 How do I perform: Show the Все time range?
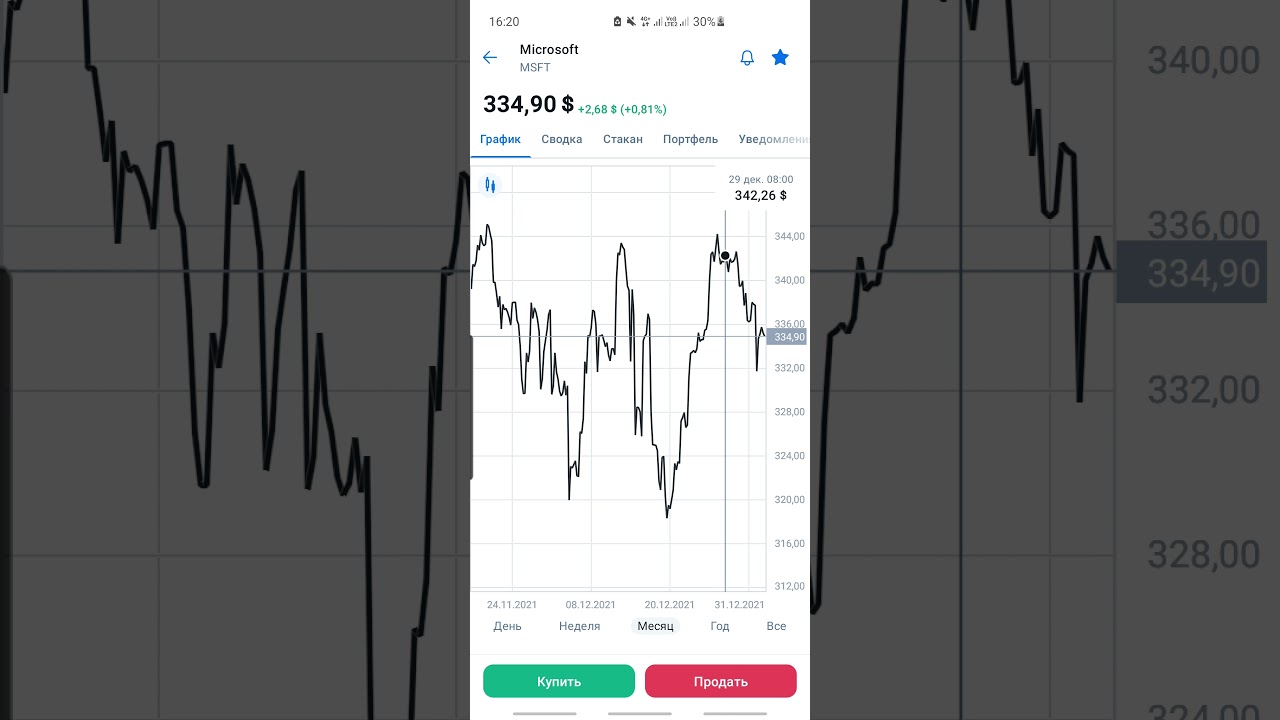[x=776, y=626]
